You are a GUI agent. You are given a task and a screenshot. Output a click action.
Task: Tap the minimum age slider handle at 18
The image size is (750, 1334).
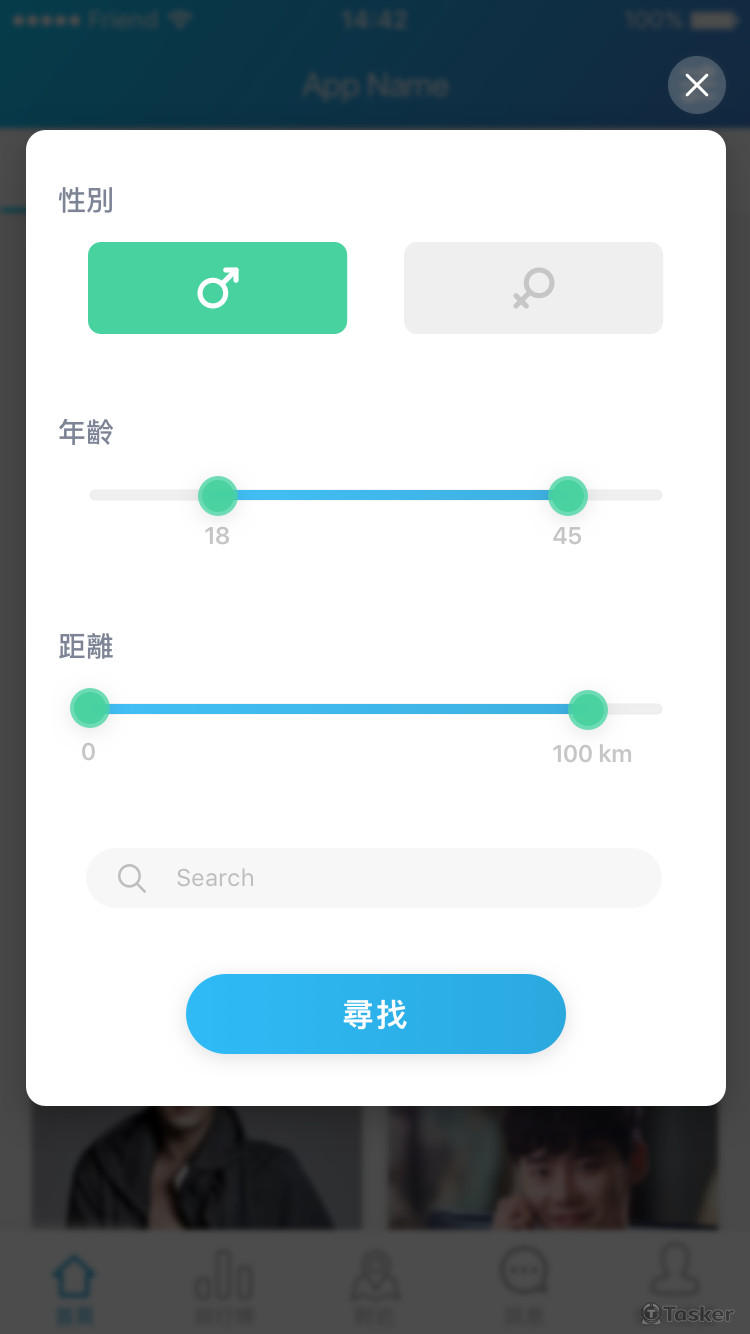point(217,495)
